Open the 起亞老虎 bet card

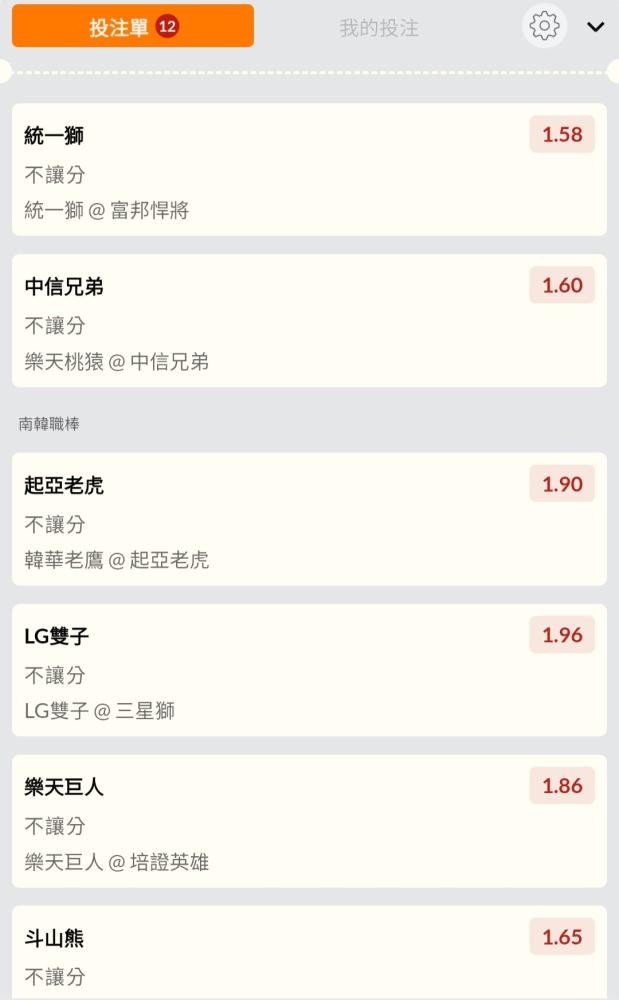309,519
